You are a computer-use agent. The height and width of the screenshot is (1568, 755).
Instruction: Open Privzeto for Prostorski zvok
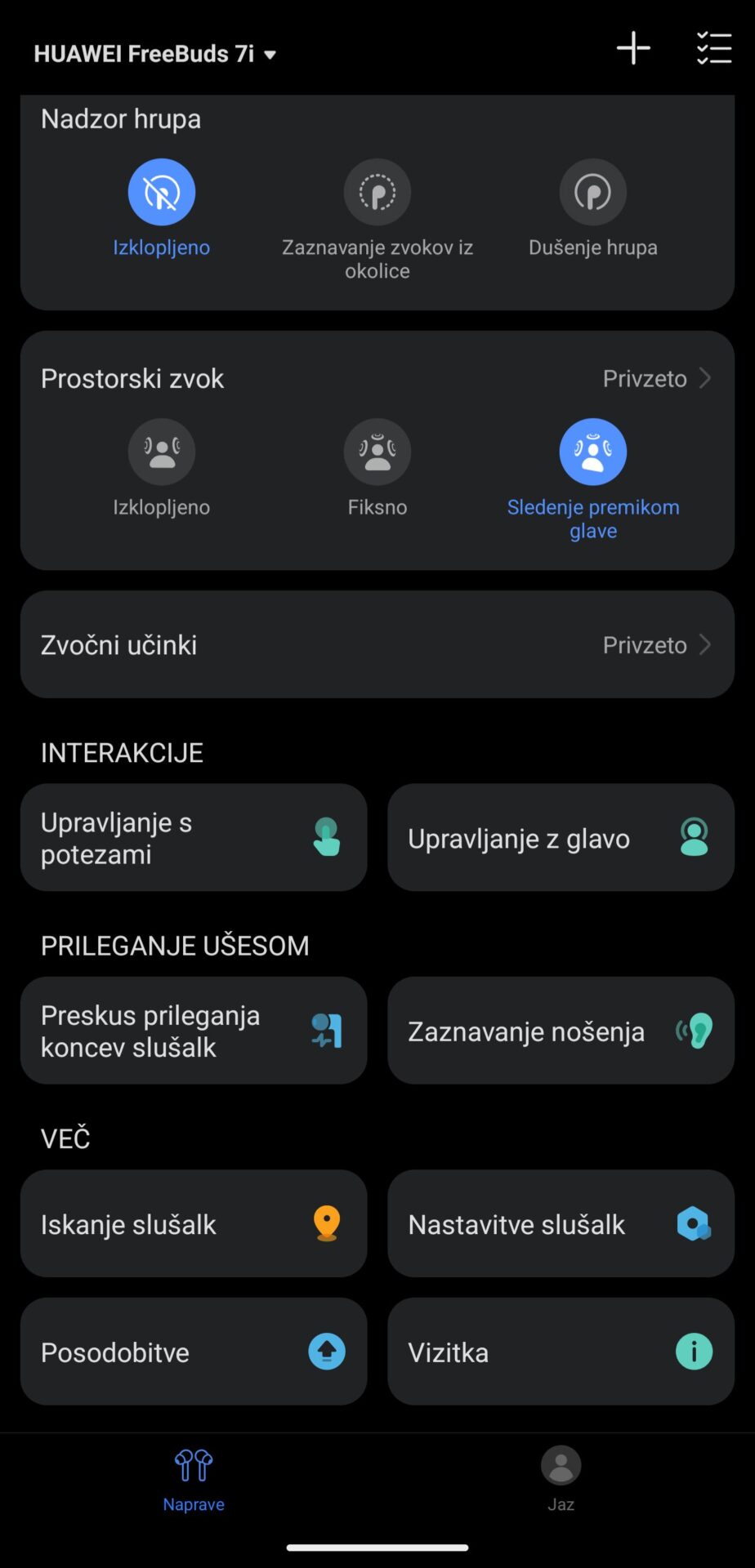tap(658, 377)
